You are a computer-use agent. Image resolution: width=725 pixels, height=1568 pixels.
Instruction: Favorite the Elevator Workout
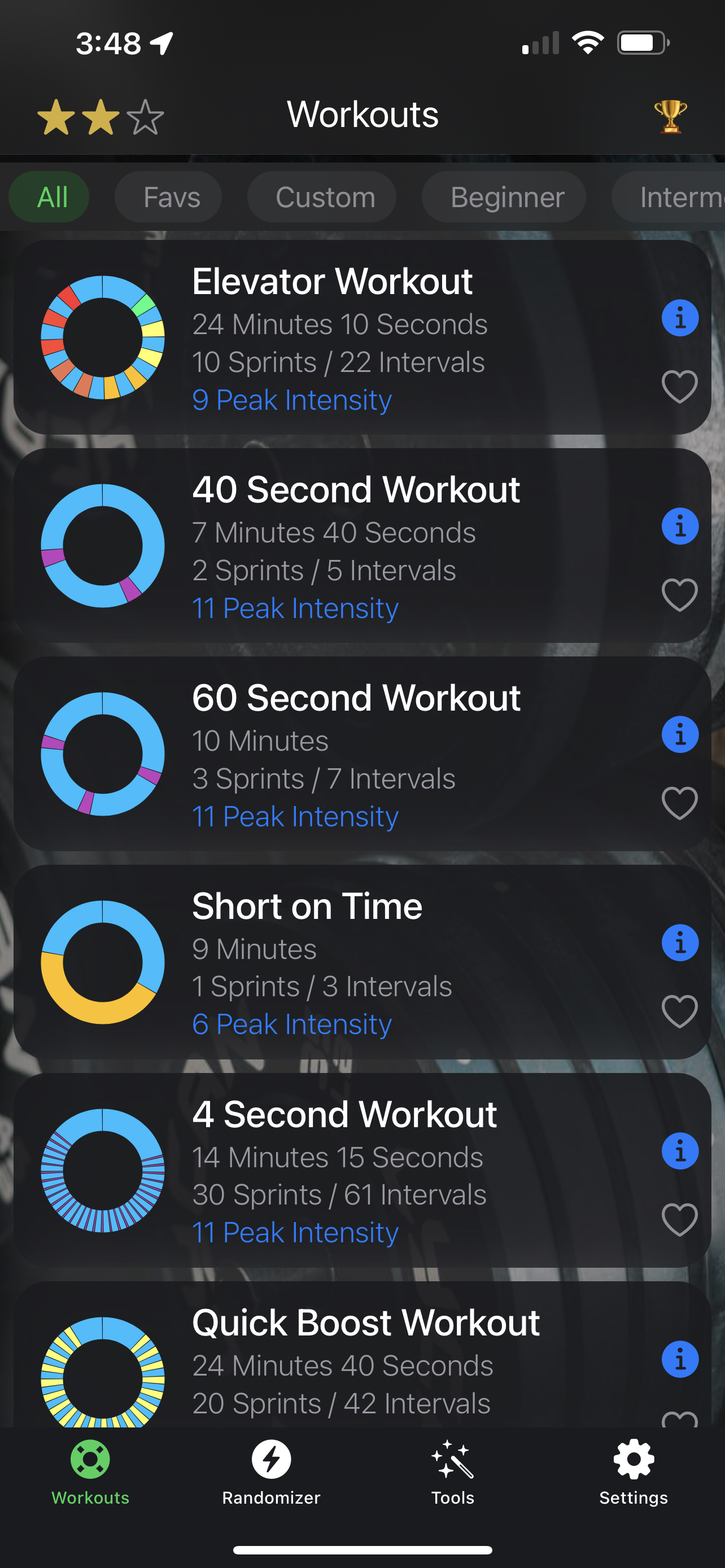tap(679, 387)
